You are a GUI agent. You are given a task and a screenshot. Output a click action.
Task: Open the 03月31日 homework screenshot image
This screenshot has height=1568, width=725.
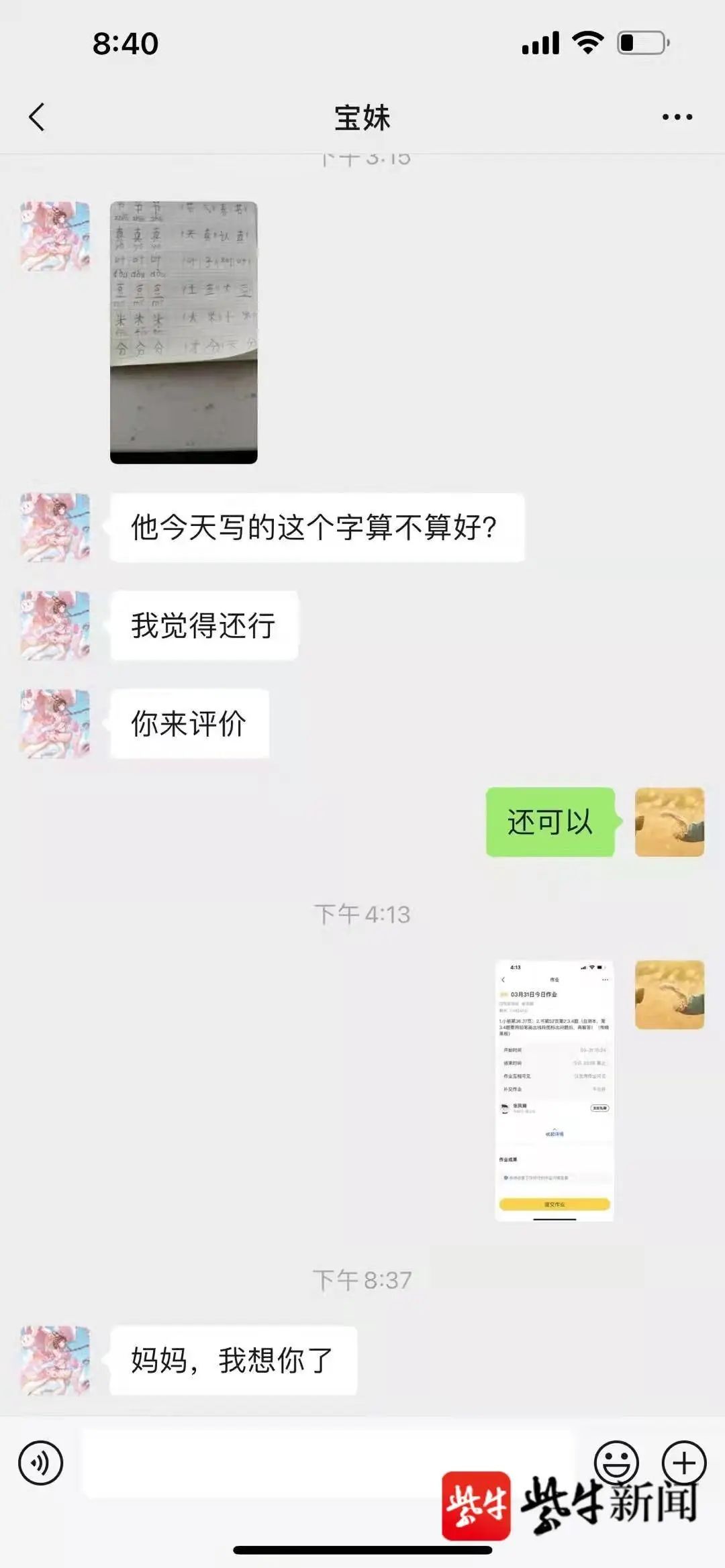point(554,1090)
